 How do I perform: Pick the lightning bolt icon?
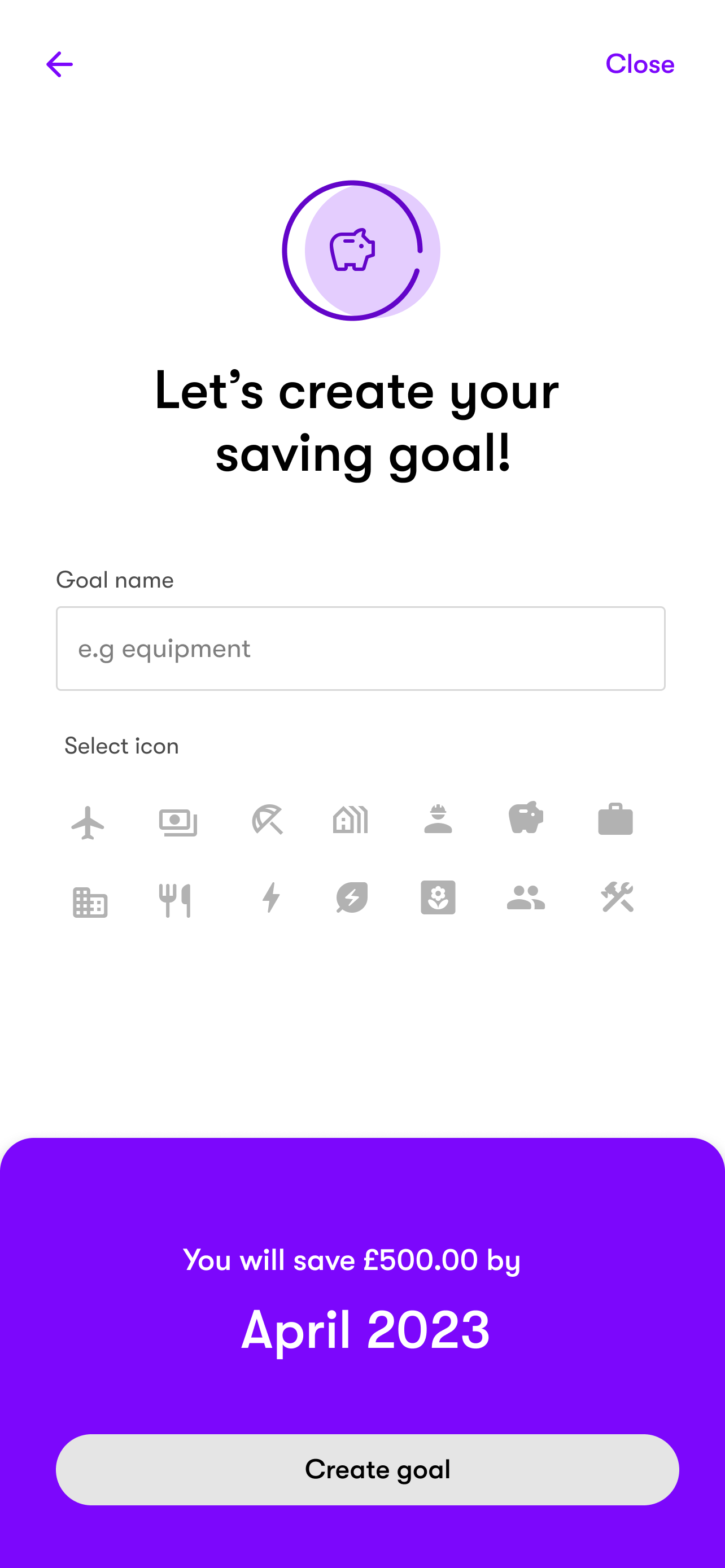click(271, 897)
